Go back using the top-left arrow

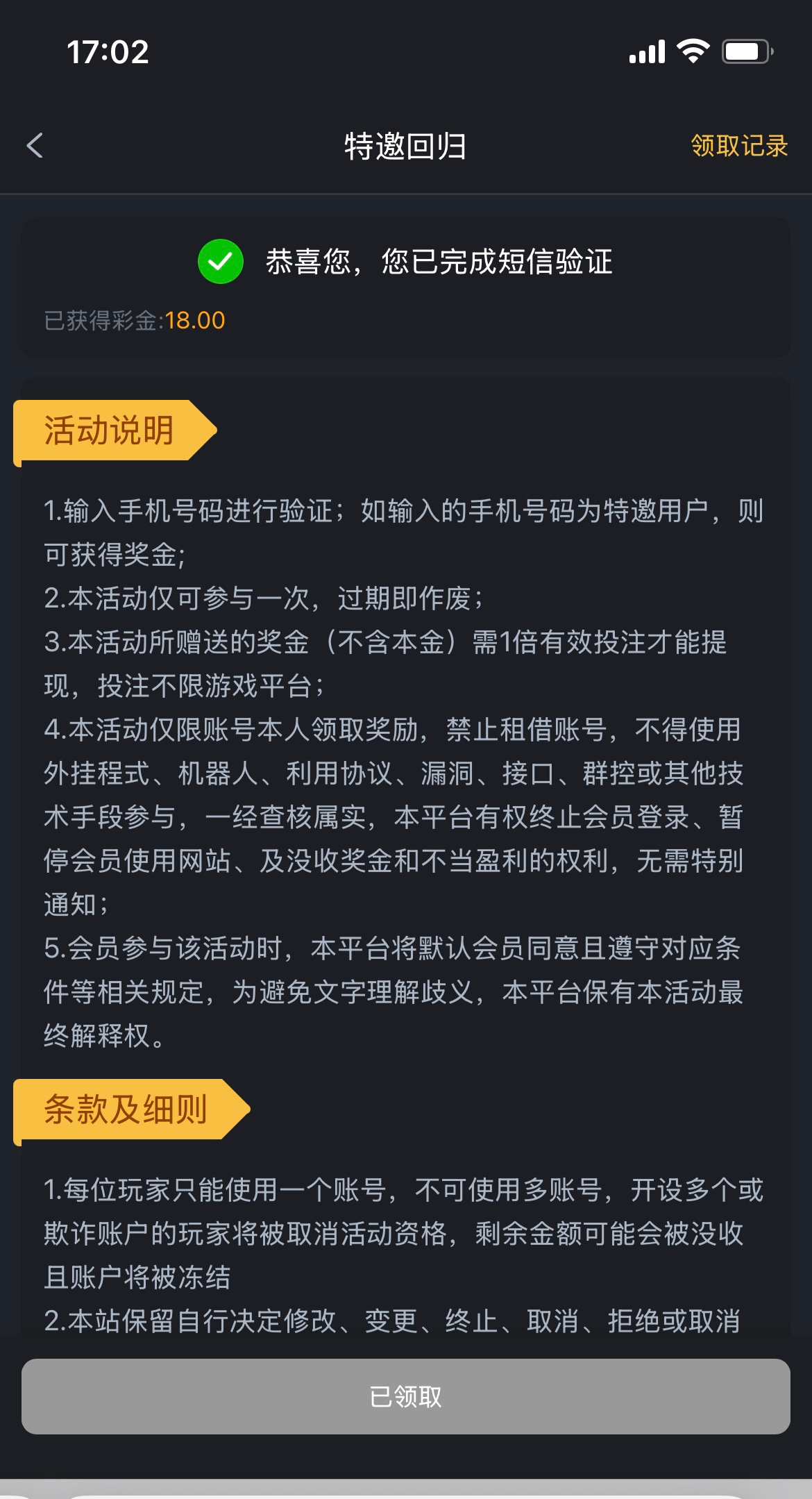35,146
